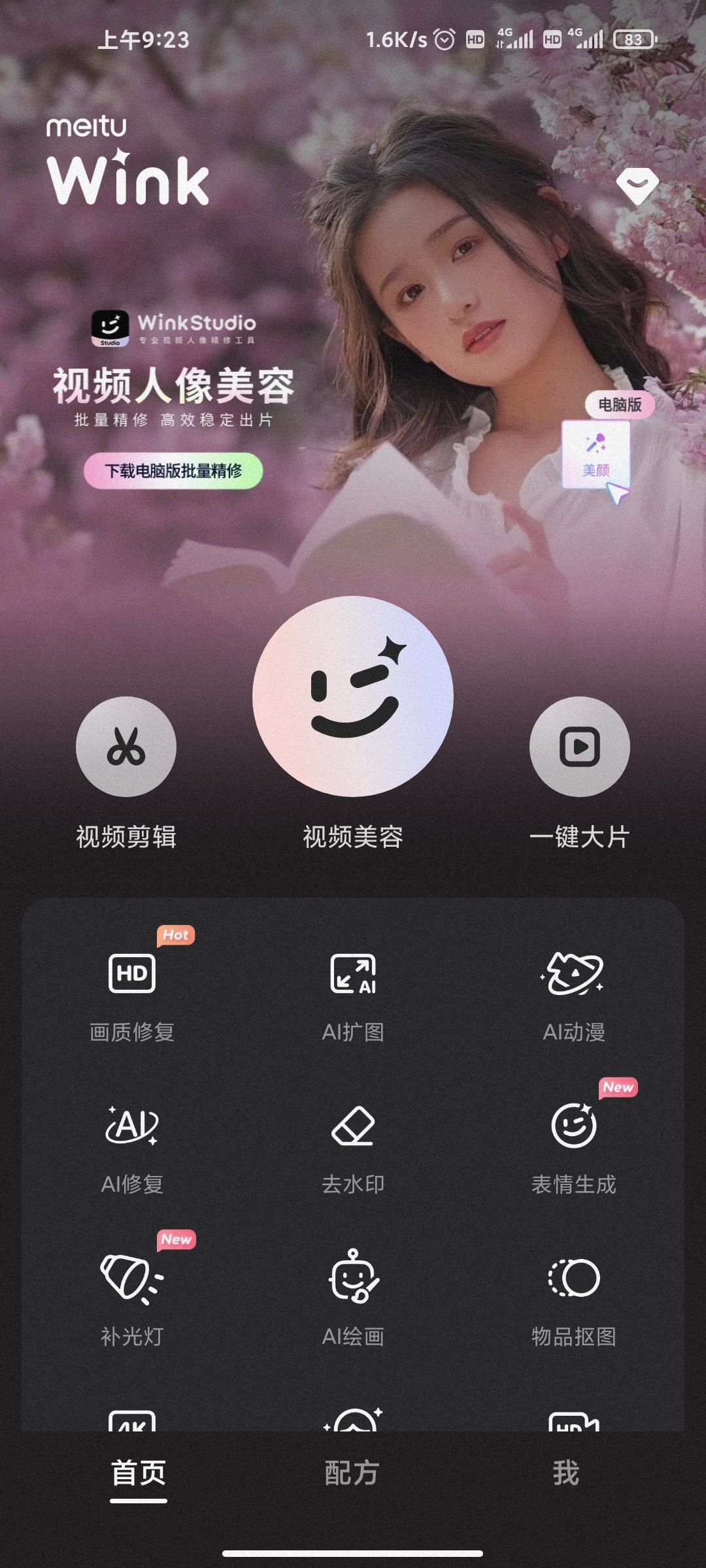706x1568 pixels.
Task: Go to 我 profile tab
Action: point(565,1473)
